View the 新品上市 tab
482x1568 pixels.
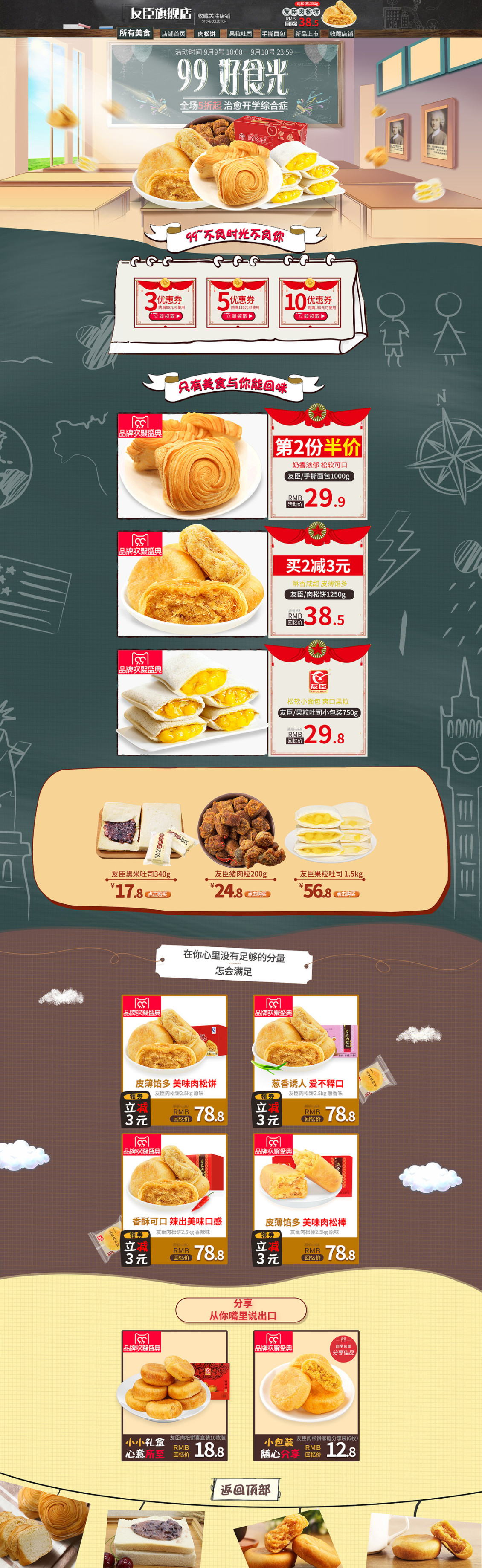tap(307, 34)
